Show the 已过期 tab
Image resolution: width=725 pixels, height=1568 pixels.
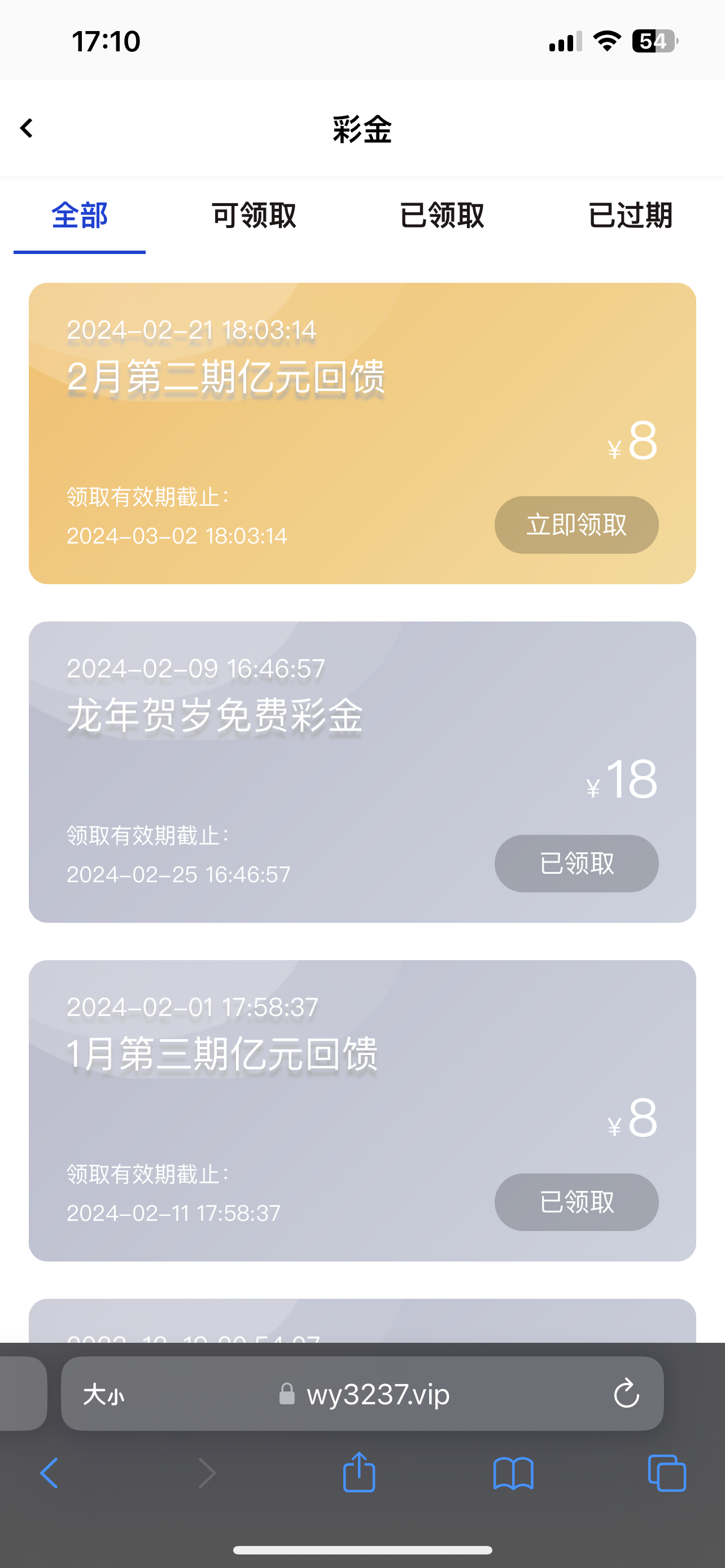pyautogui.click(x=630, y=216)
